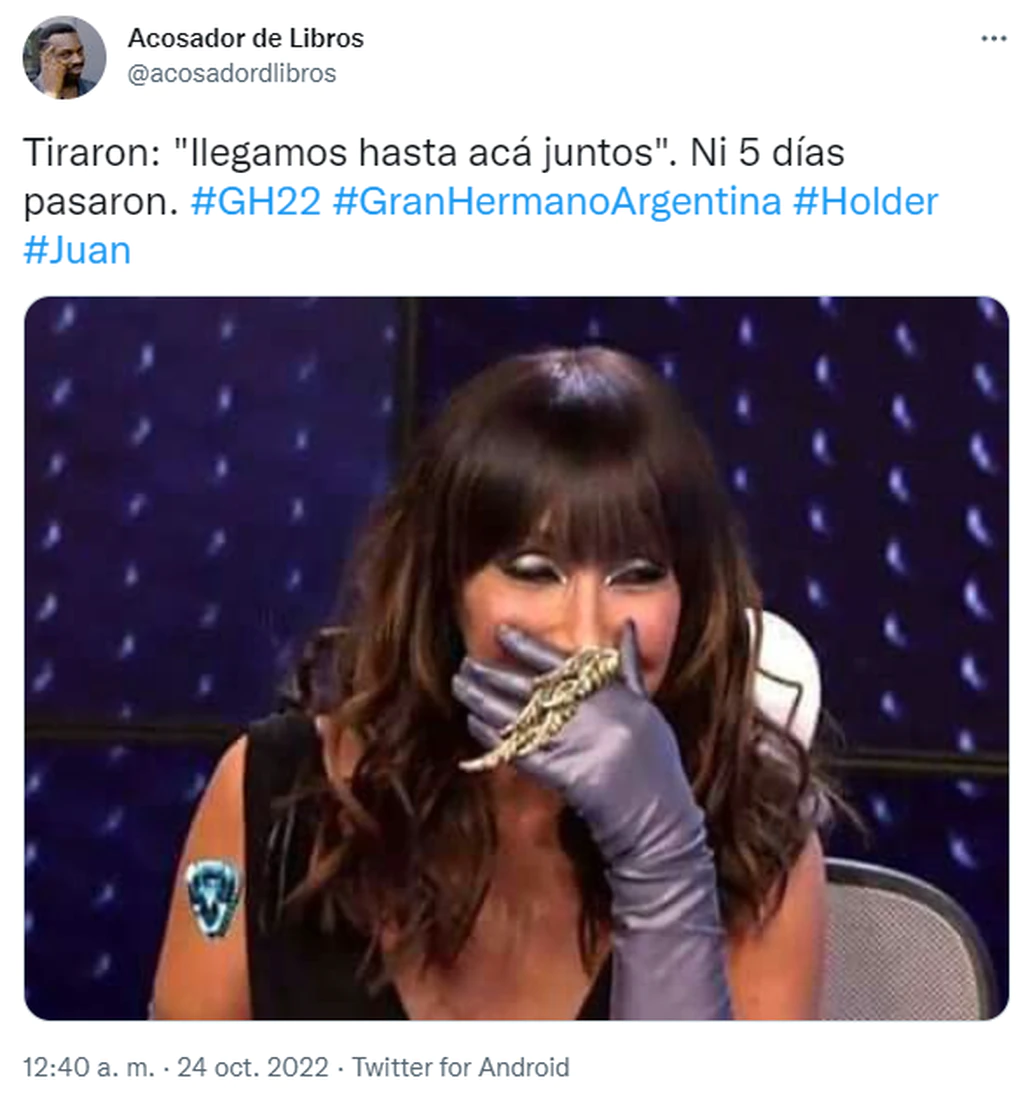Open the 12:40 a. m. 24 oct. 2022 timestamp
The image size is (1023, 1106).
pos(176,1067)
